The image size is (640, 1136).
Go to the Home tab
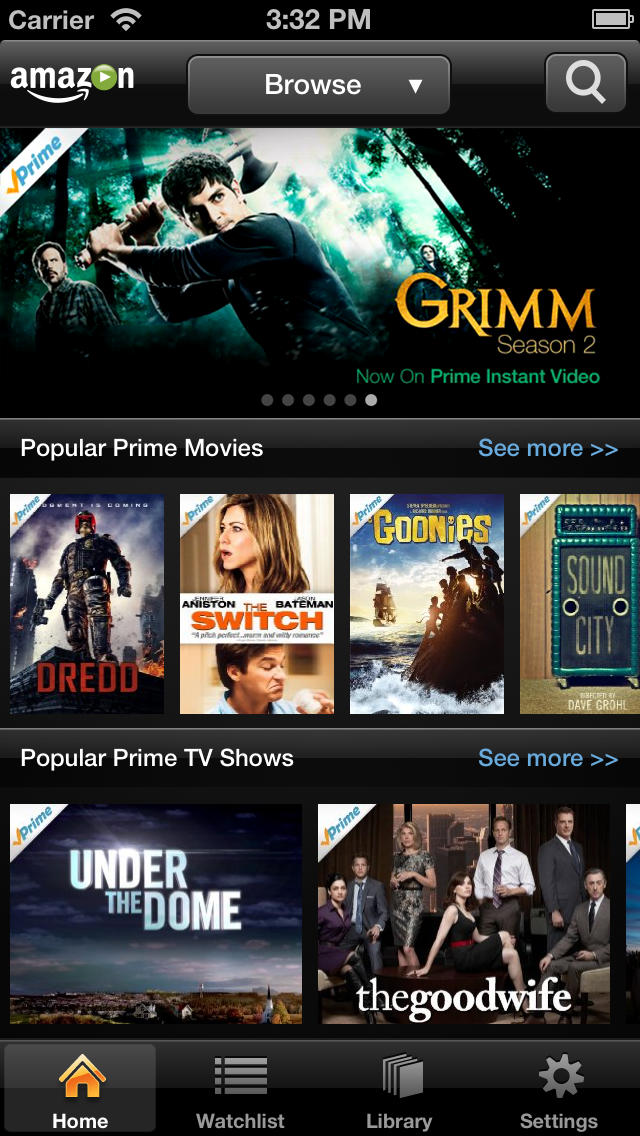click(80, 1090)
